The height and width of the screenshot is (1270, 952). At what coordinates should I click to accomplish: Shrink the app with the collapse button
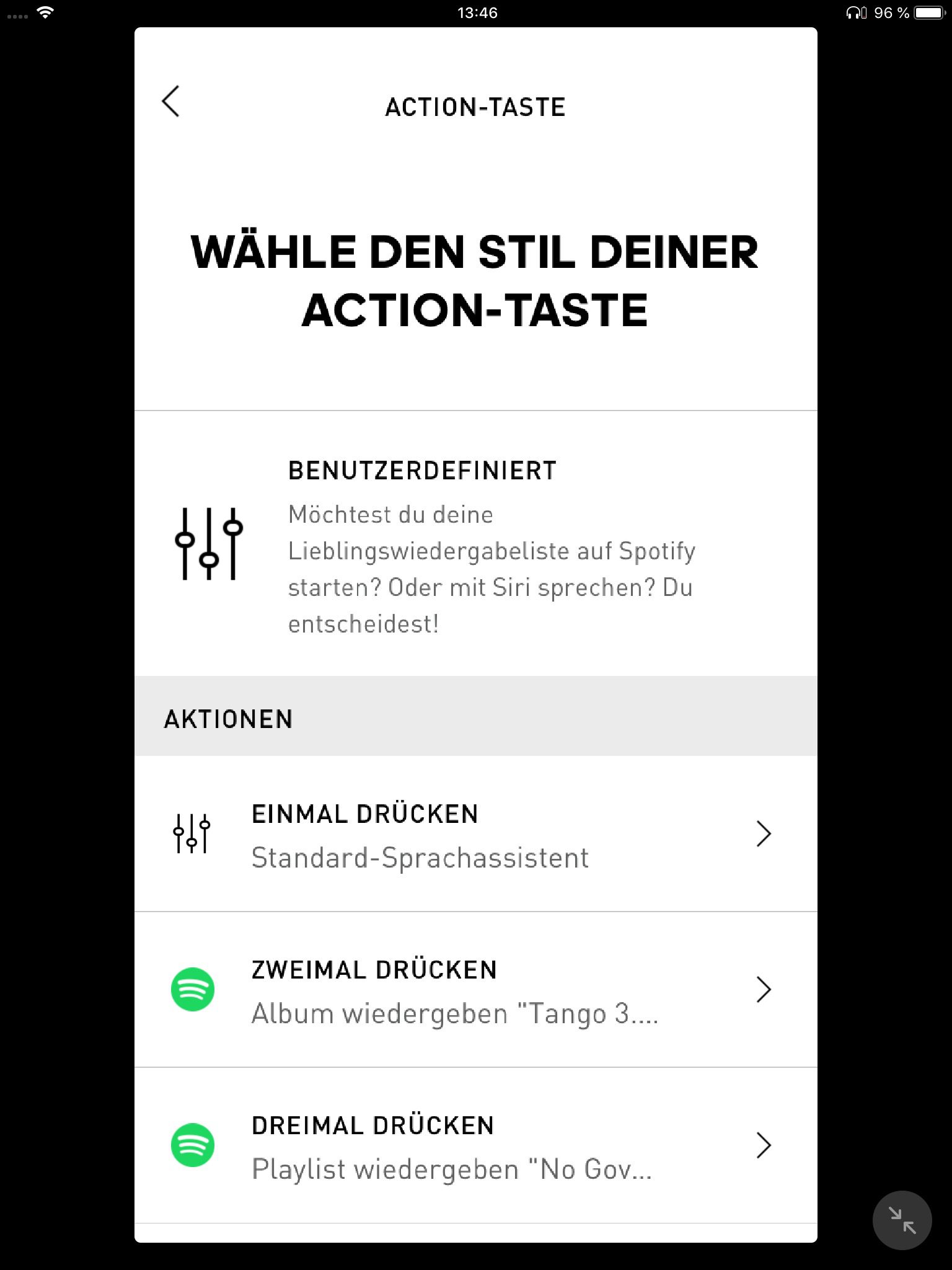(902, 1220)
